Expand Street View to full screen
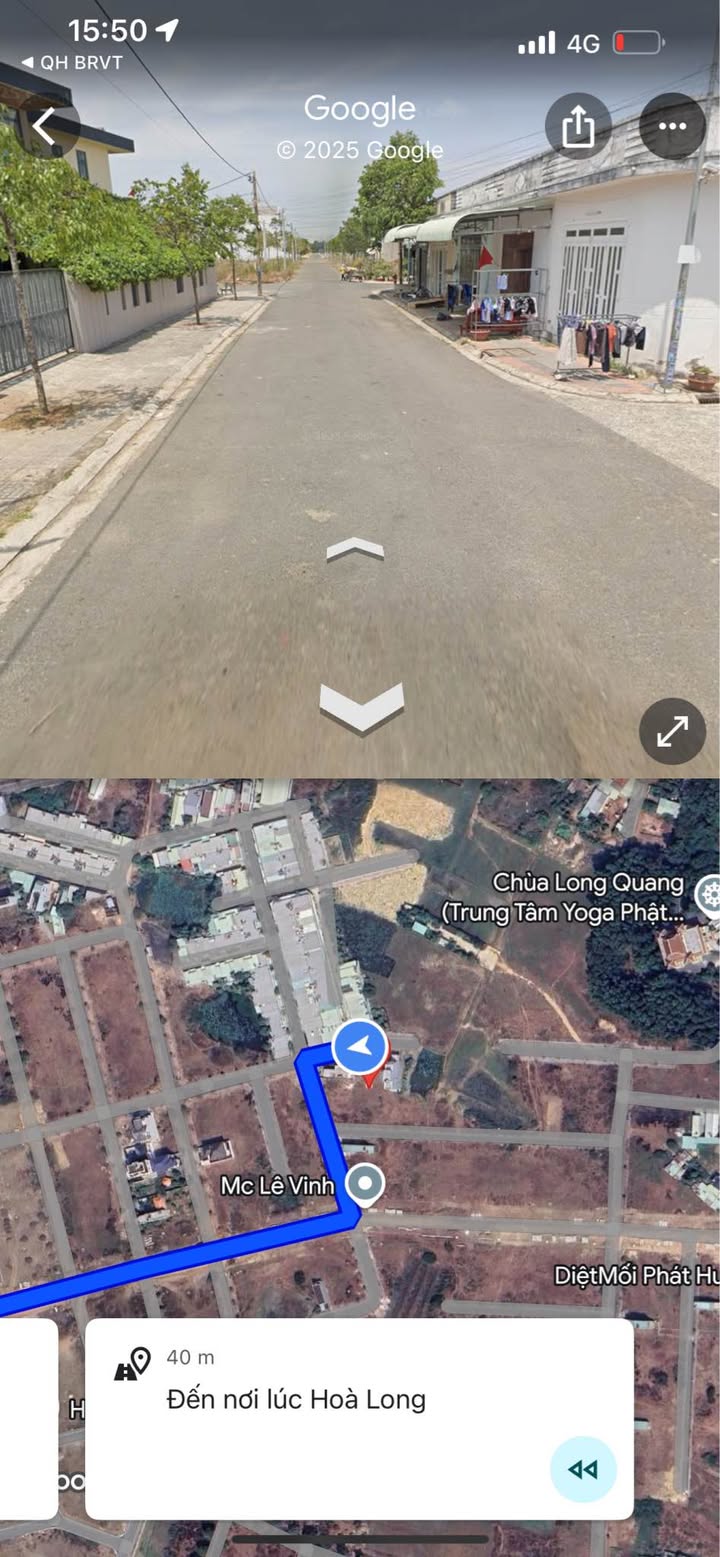This screenshot has width=720, height=1557. [x=672, y=731]
